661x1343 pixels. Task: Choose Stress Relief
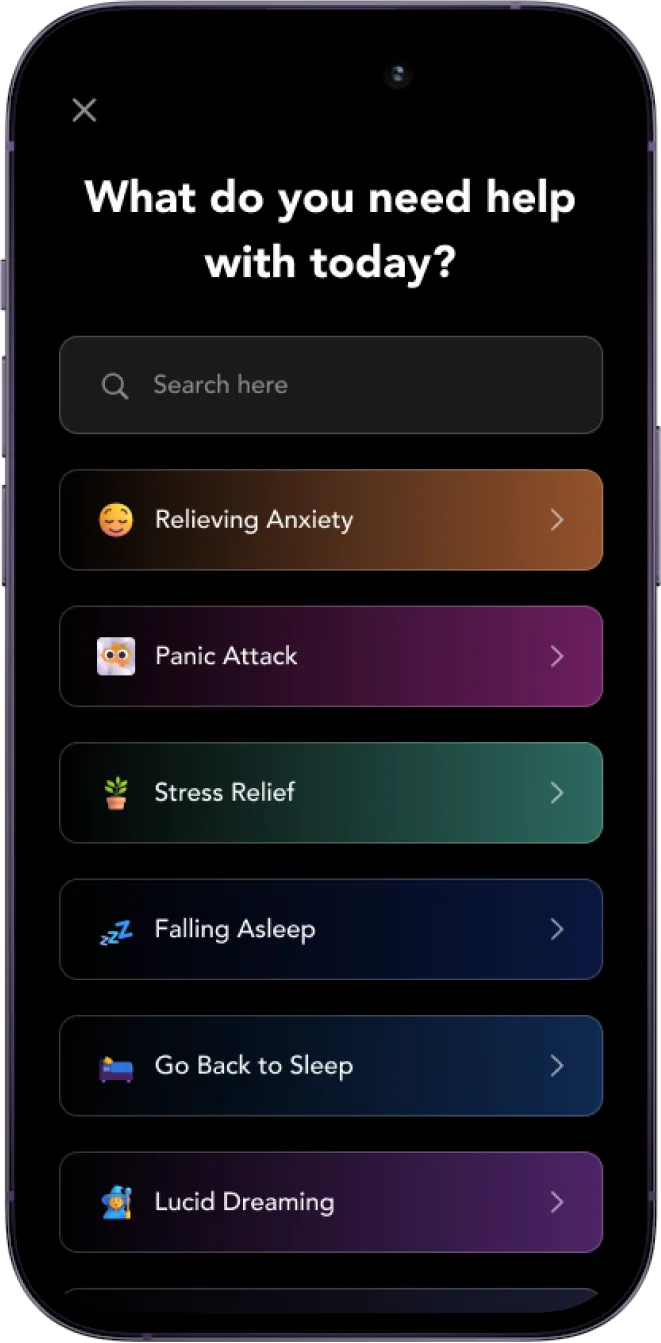point(330,793)
